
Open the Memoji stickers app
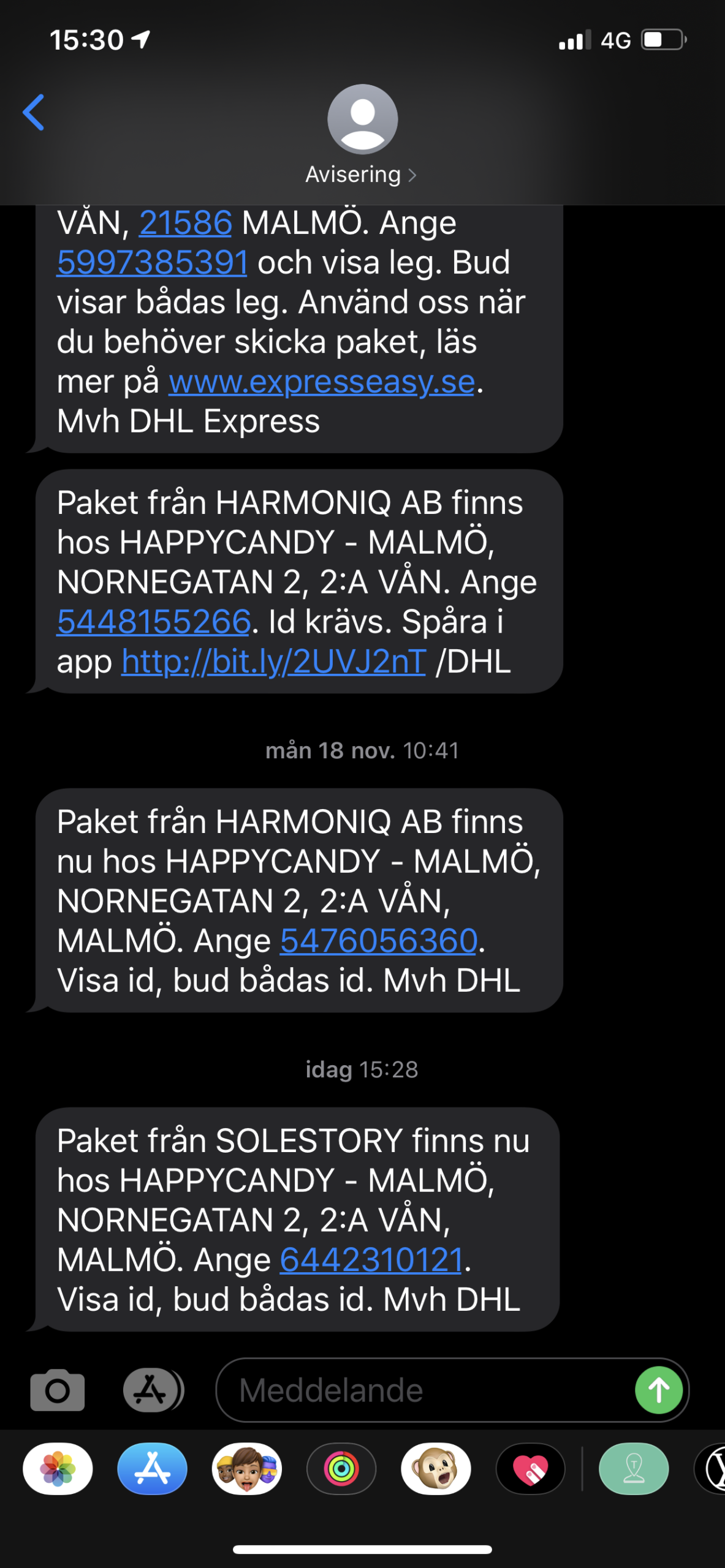click(x=247, y=1469)
